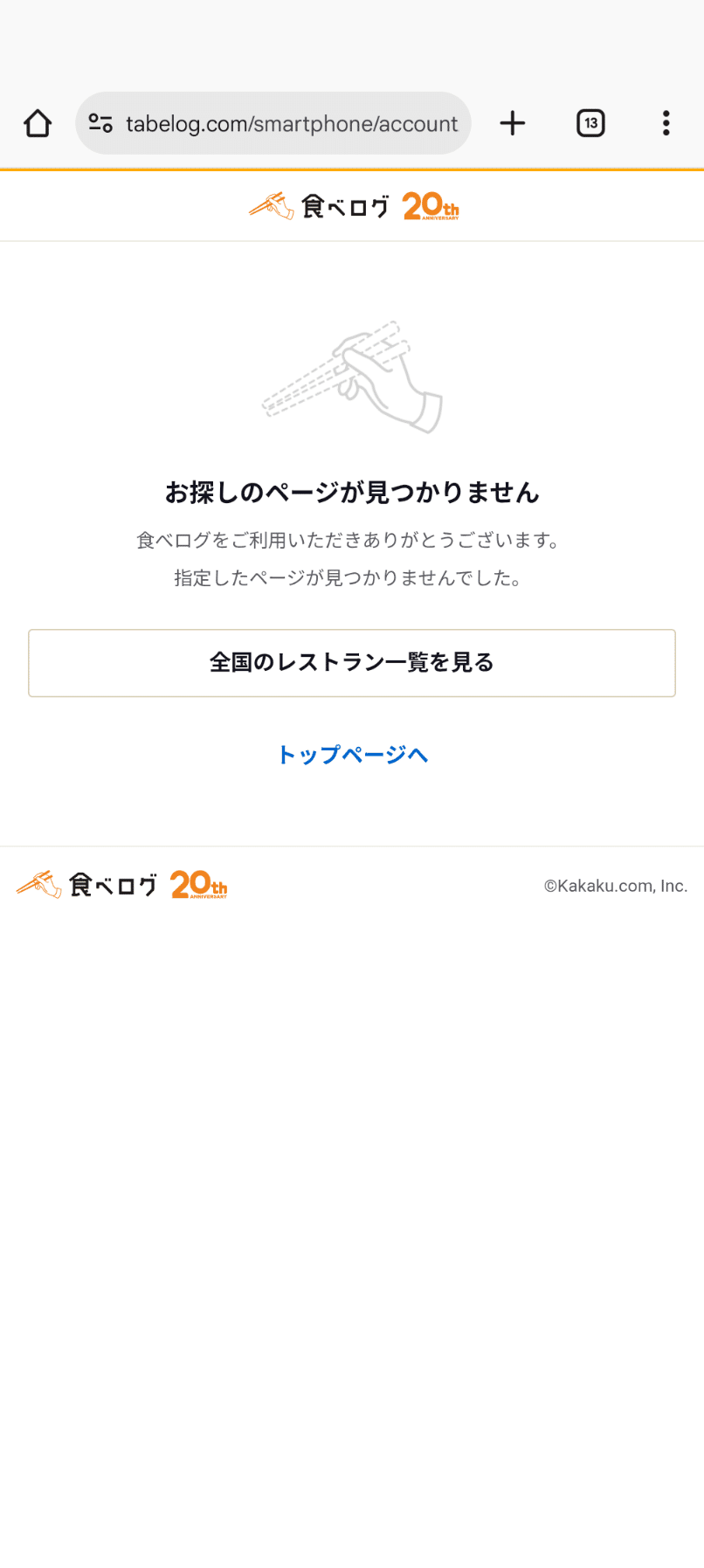Follow the トップページへ link
704x1568 pixels.
pyautogui.click(x=352, y=755)
